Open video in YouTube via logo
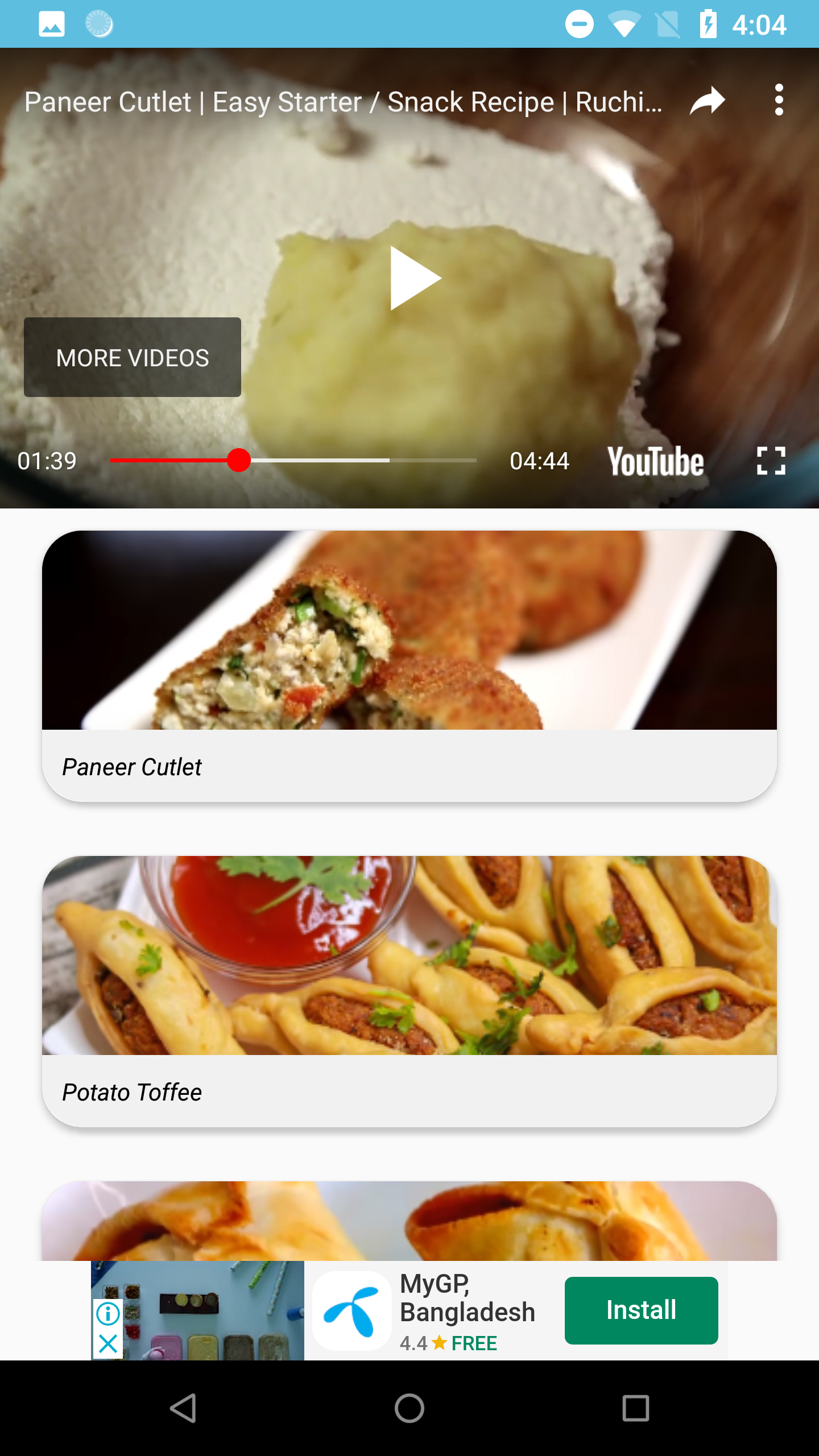 tap(655, 461)
